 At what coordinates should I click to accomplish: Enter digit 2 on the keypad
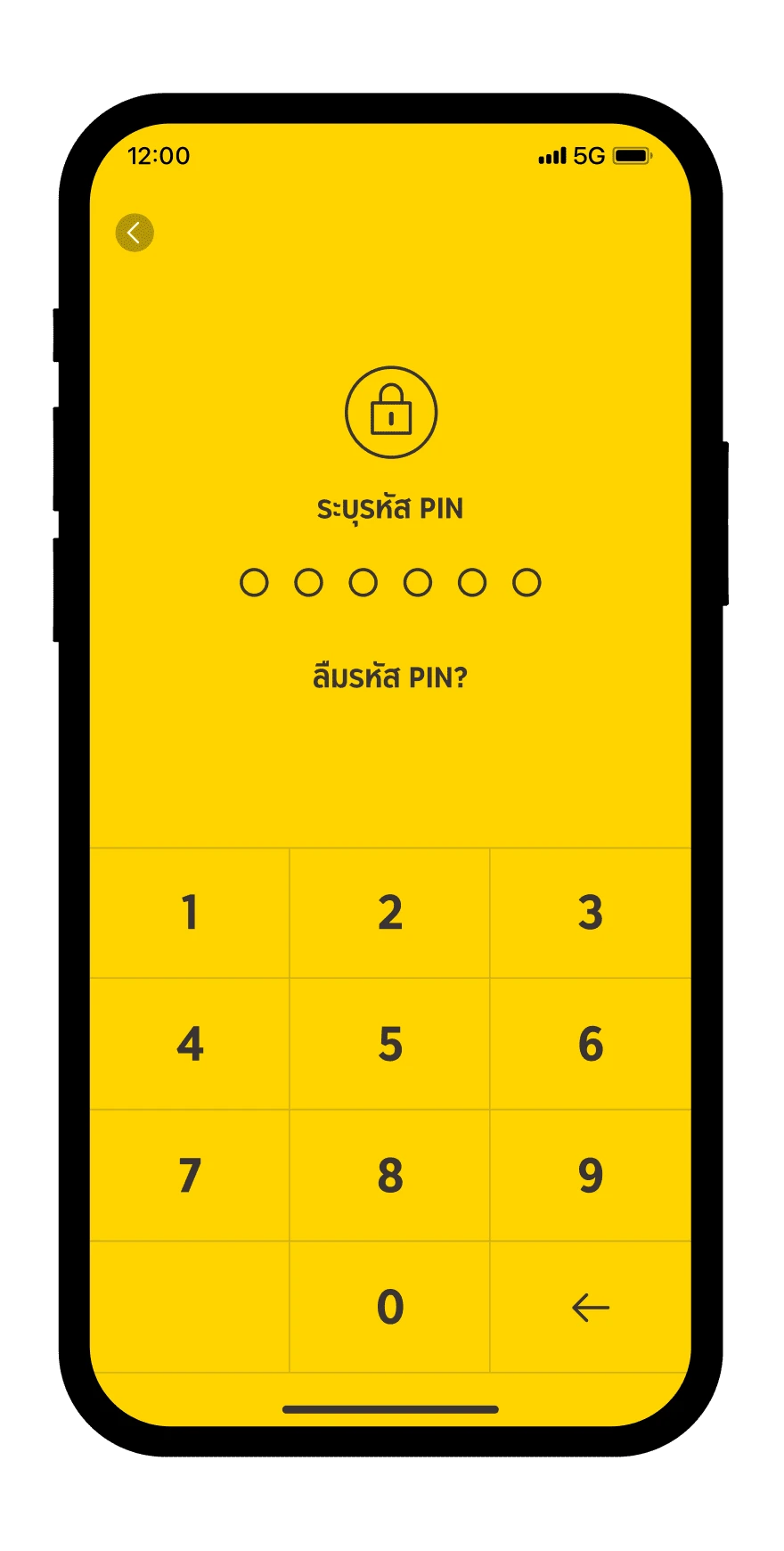[x=390, y=913]
